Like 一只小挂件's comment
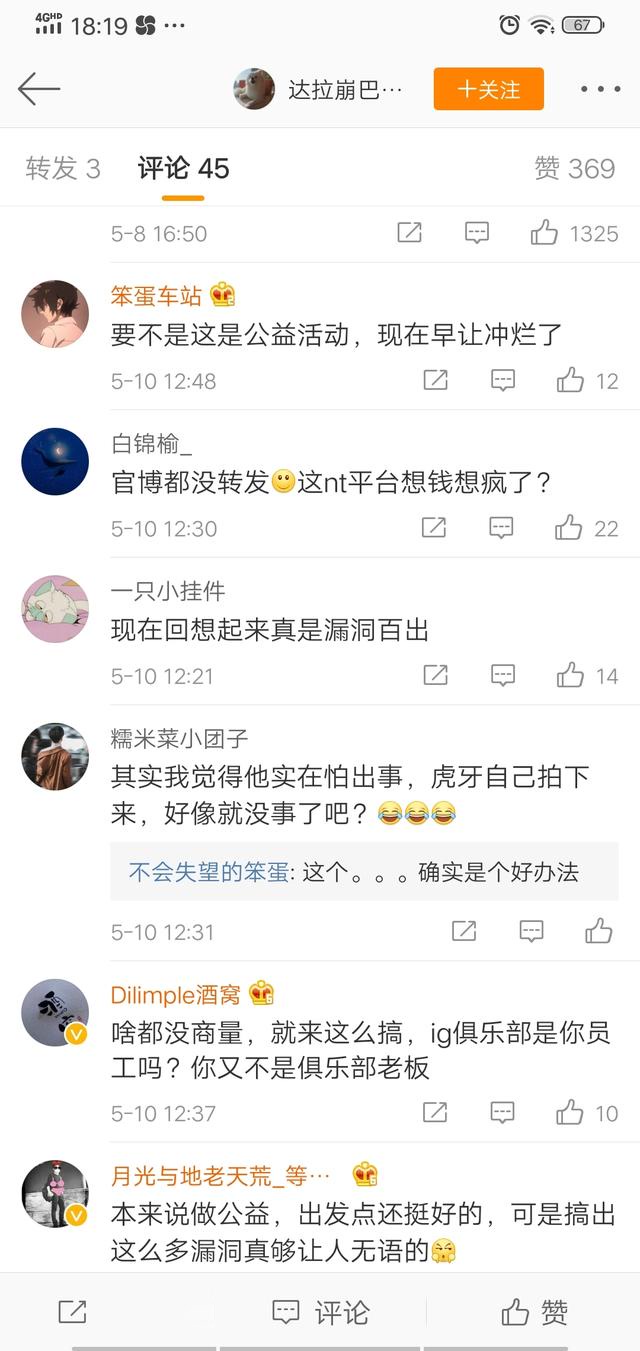Viewport: 640px width, 1351px height. click(x=571, y=676)
